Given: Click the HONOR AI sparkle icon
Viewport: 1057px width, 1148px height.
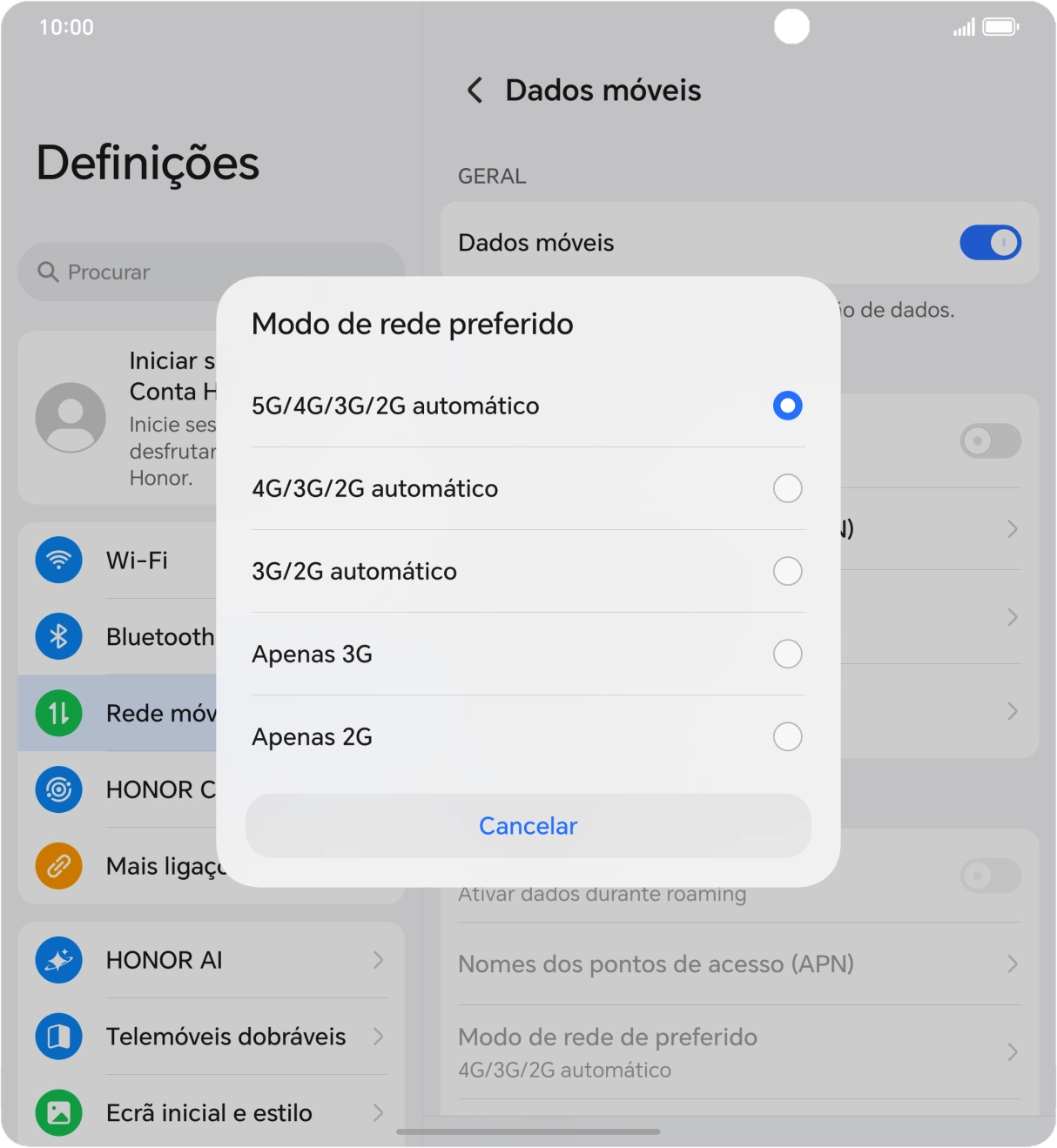Looking at the screenshot, I should (x=58, y=960).
